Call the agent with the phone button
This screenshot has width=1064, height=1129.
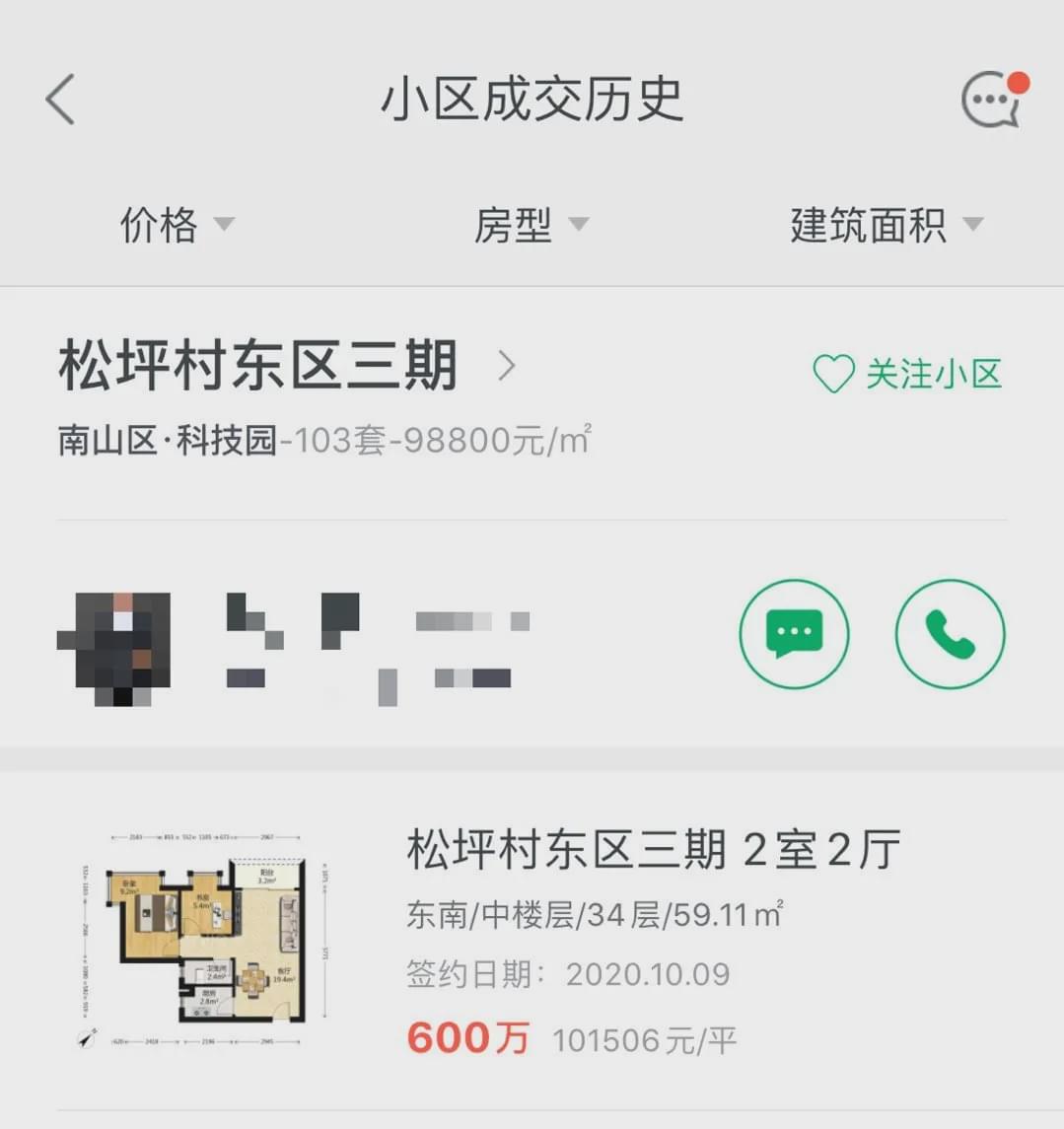click(950, 634)
